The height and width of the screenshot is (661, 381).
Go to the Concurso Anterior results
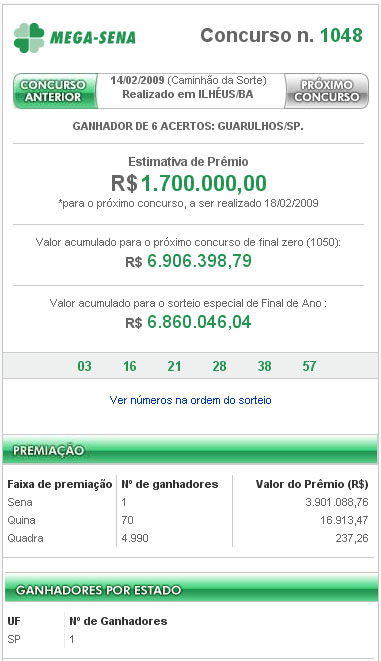[x=55, y=91]
